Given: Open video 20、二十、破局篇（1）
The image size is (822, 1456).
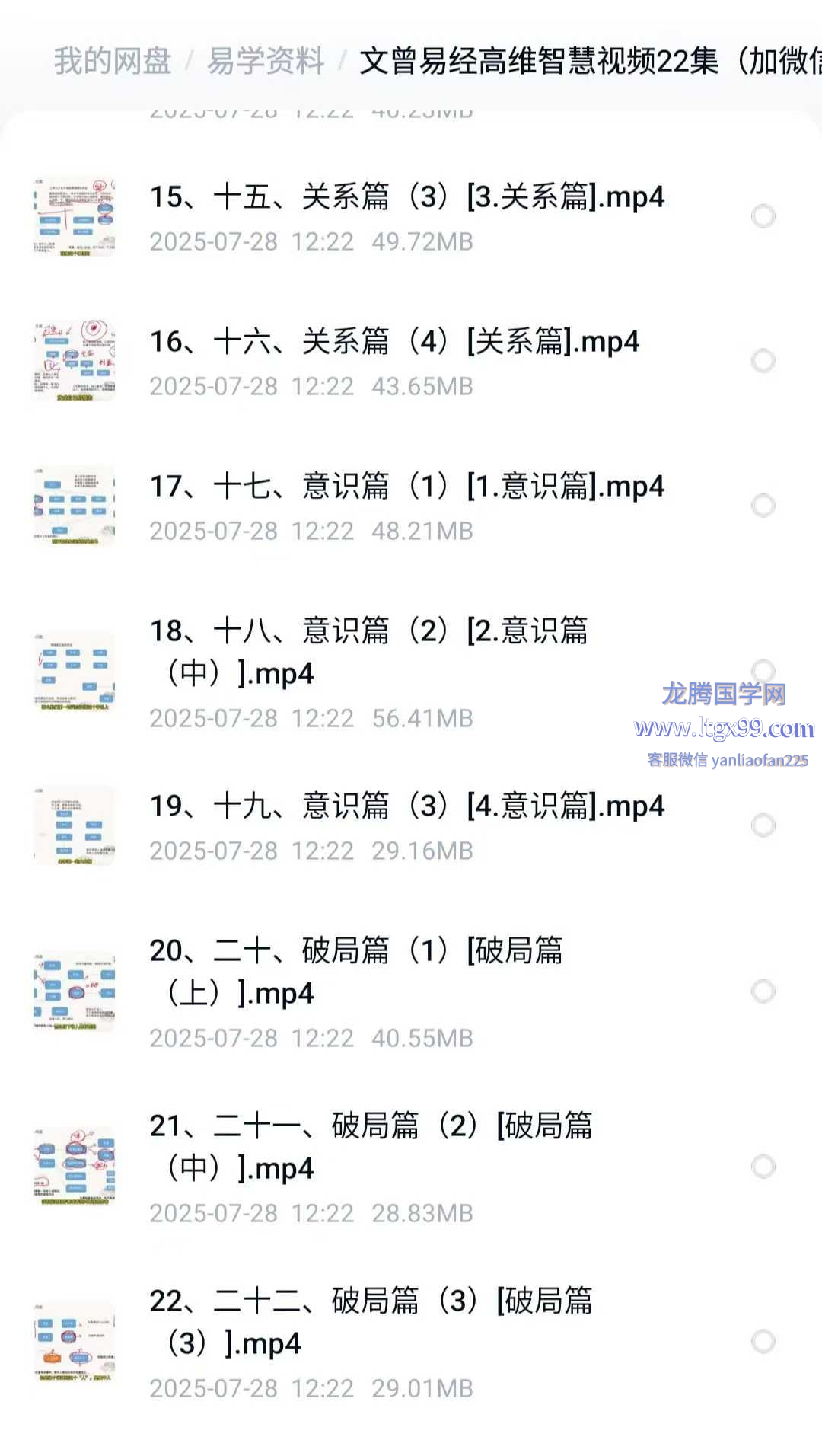Looking at the screenshot, I should [356, 972].
